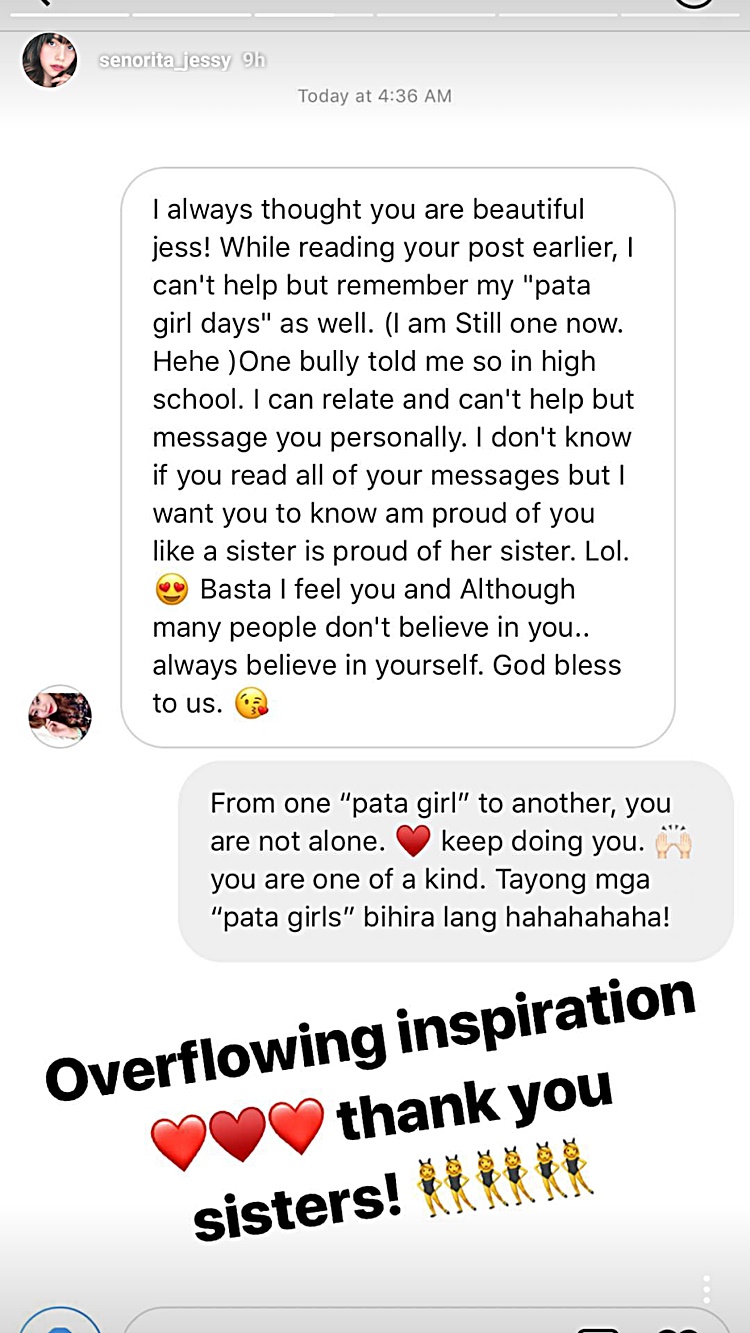This screenshot has height=1333, width=750.
Task: Open senorita_jessy's profile picture
Action: (x=49, y=60)
